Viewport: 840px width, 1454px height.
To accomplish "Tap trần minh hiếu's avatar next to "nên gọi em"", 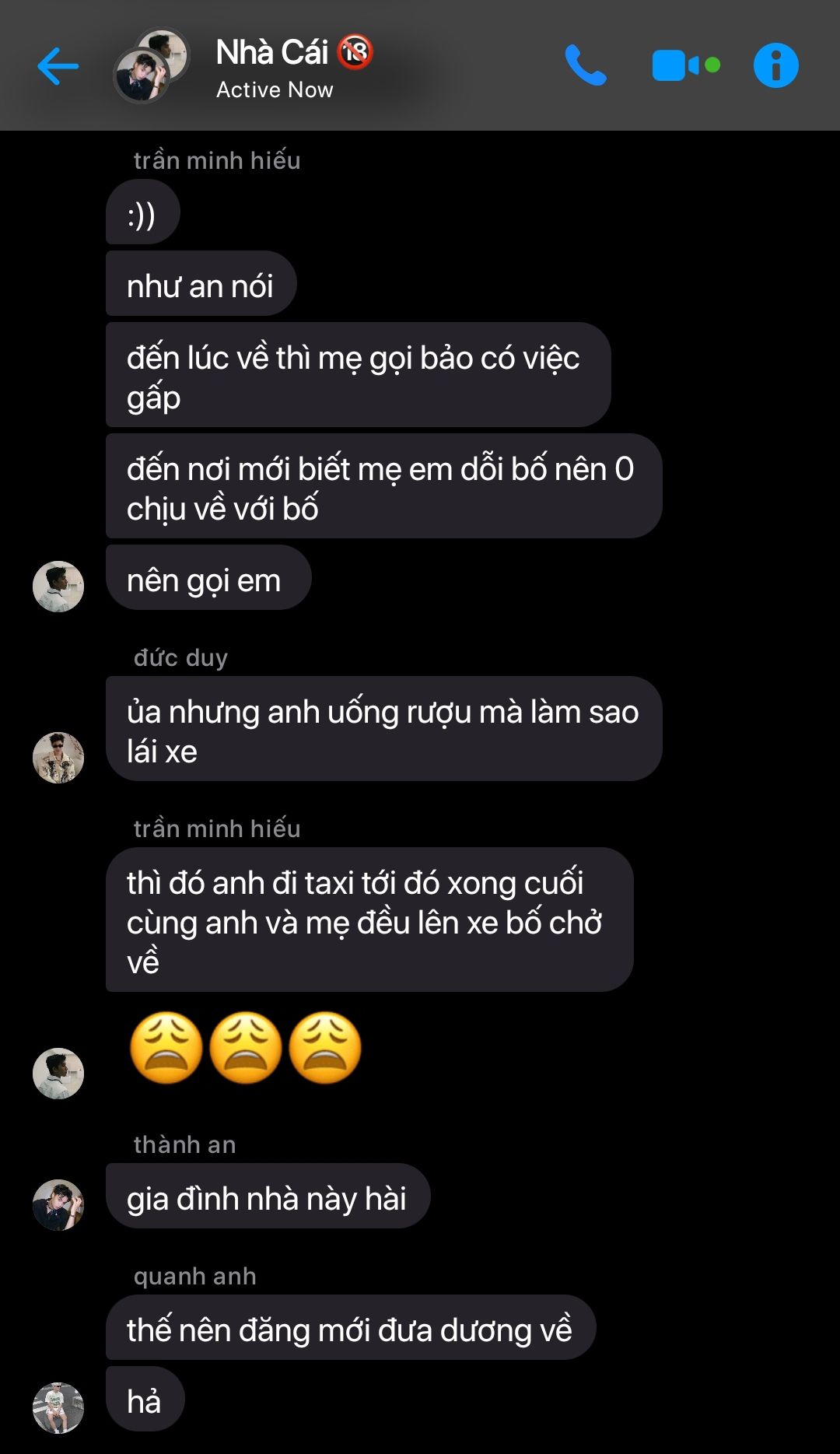I will pyautogui.click(x=58, y=586).
